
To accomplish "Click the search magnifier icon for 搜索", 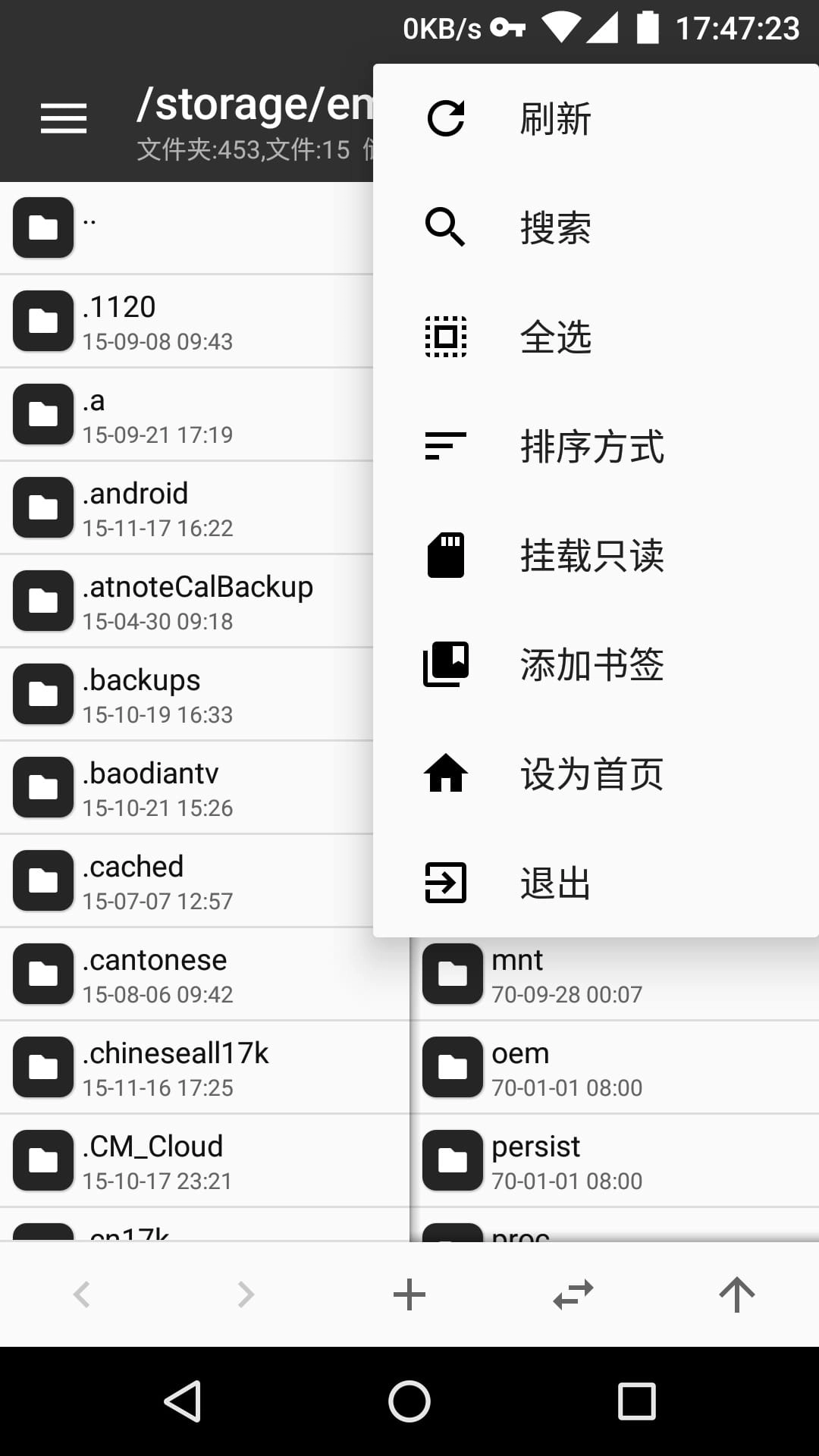I will click(447, 227).
